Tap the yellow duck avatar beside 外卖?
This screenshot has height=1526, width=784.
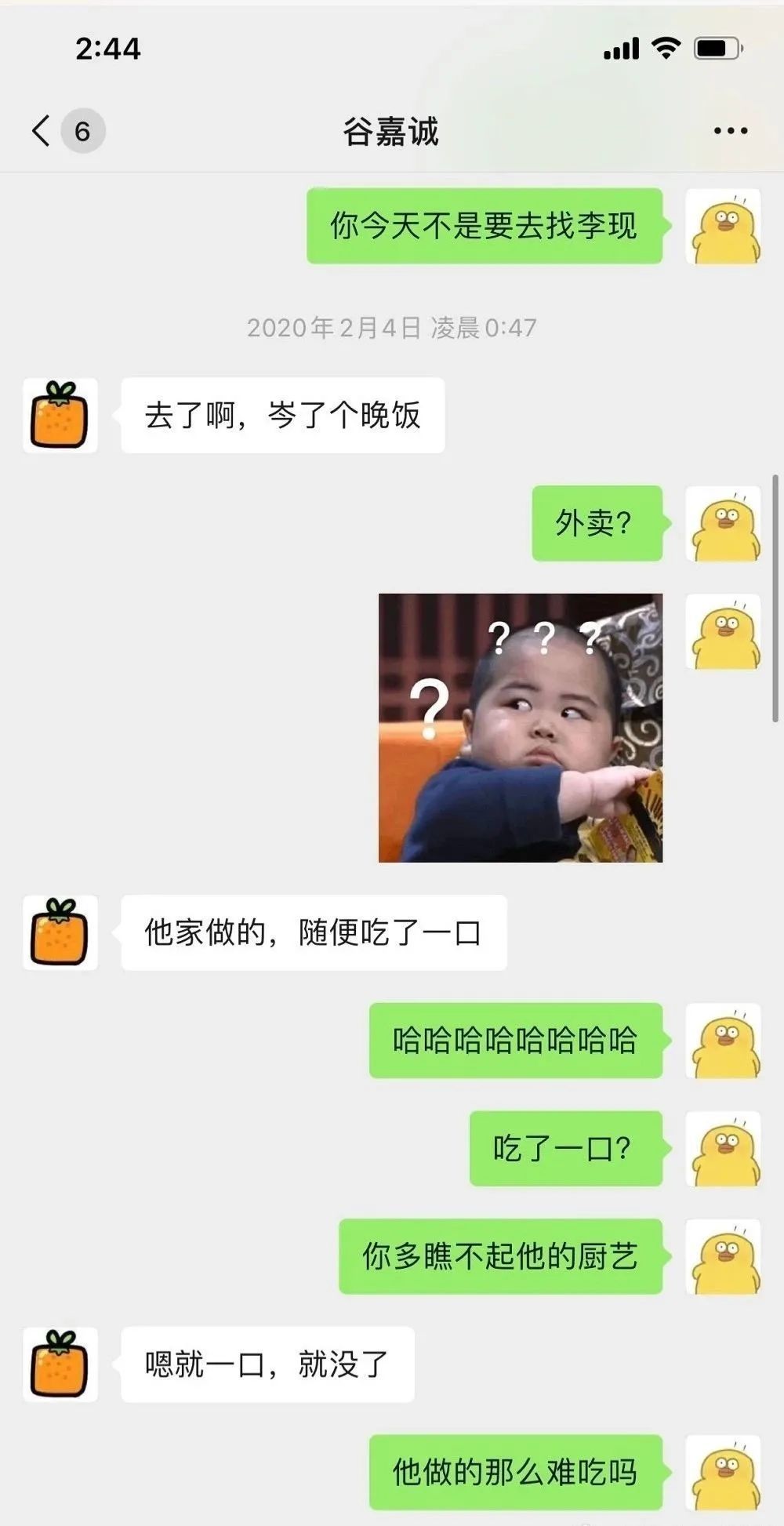click(724, 523)
